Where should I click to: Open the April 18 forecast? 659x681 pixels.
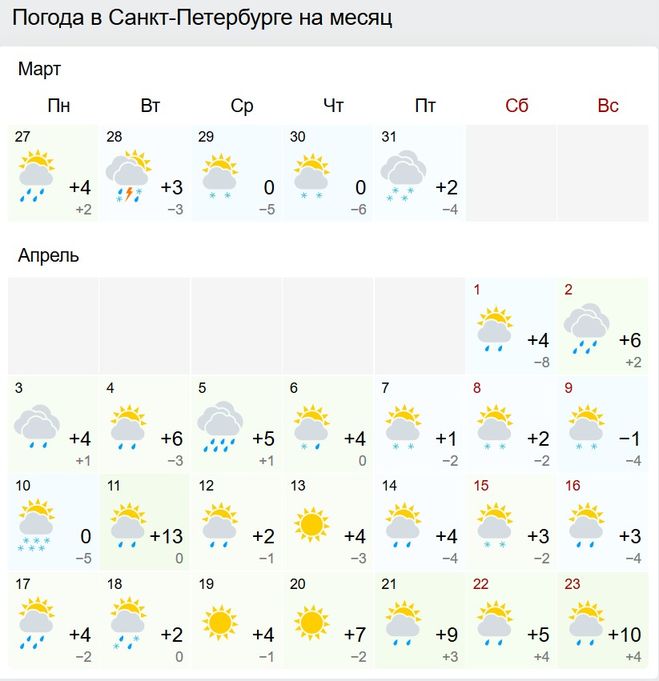tap(144, 618)
